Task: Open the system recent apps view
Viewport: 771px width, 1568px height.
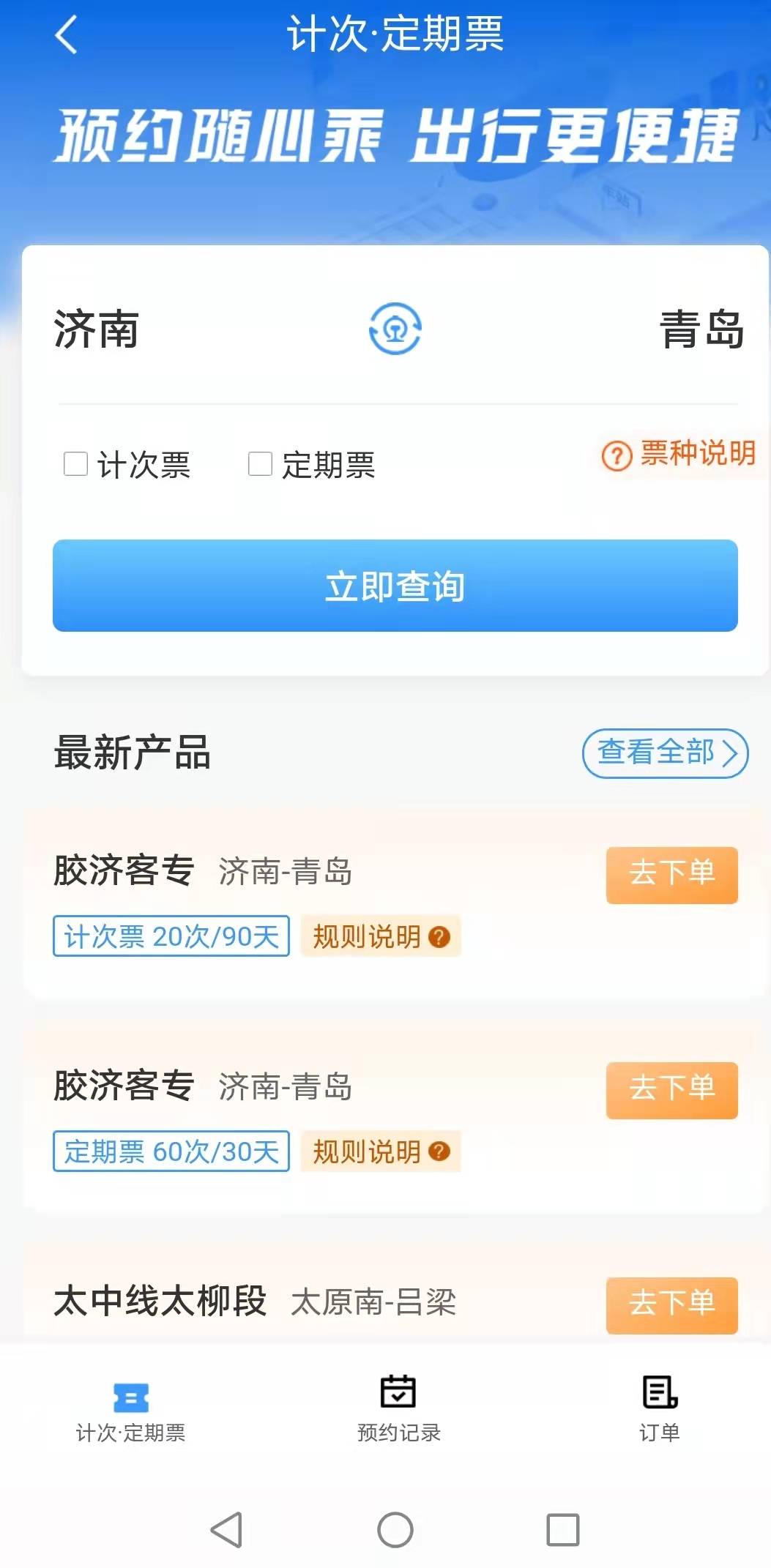Action: coord(562,1530)
